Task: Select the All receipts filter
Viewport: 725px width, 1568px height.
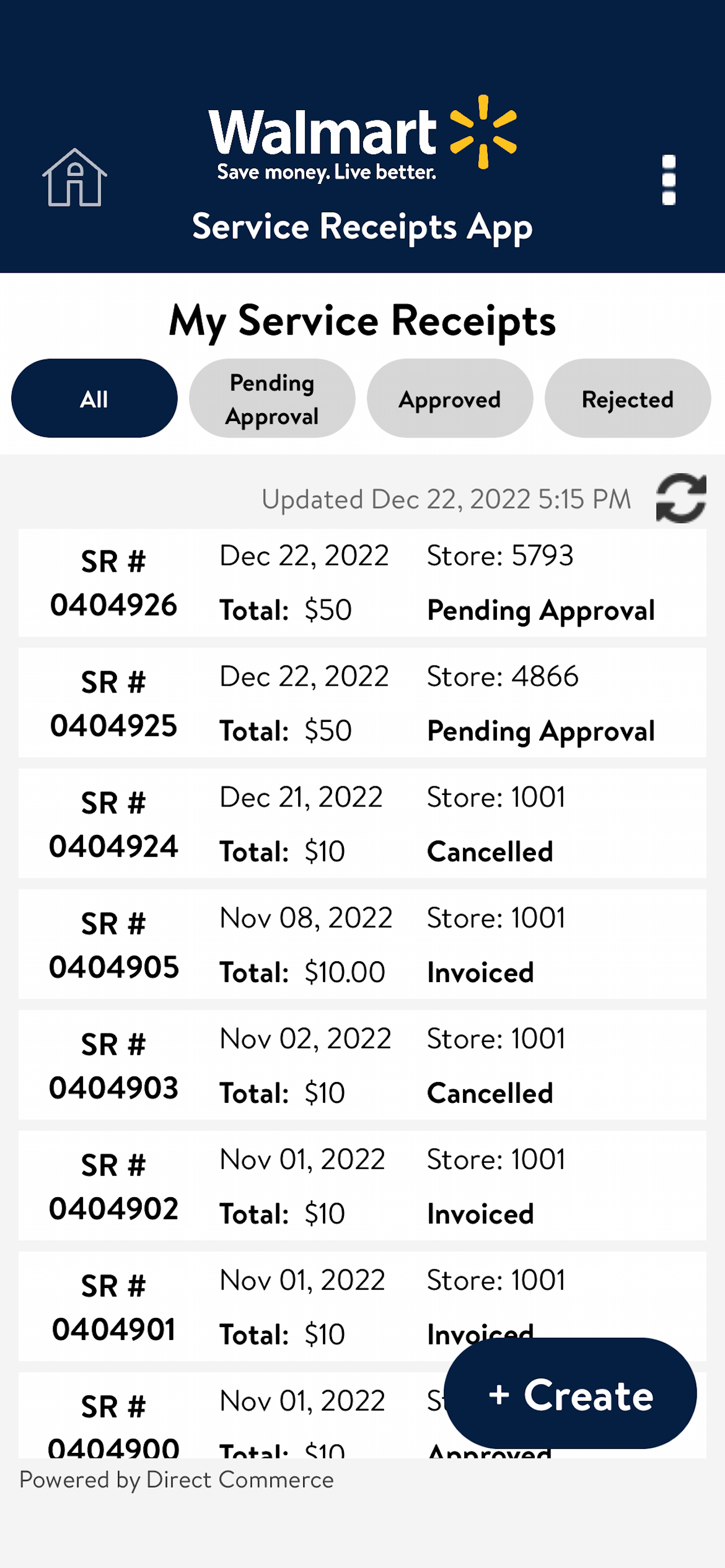Action: (94, 398)
